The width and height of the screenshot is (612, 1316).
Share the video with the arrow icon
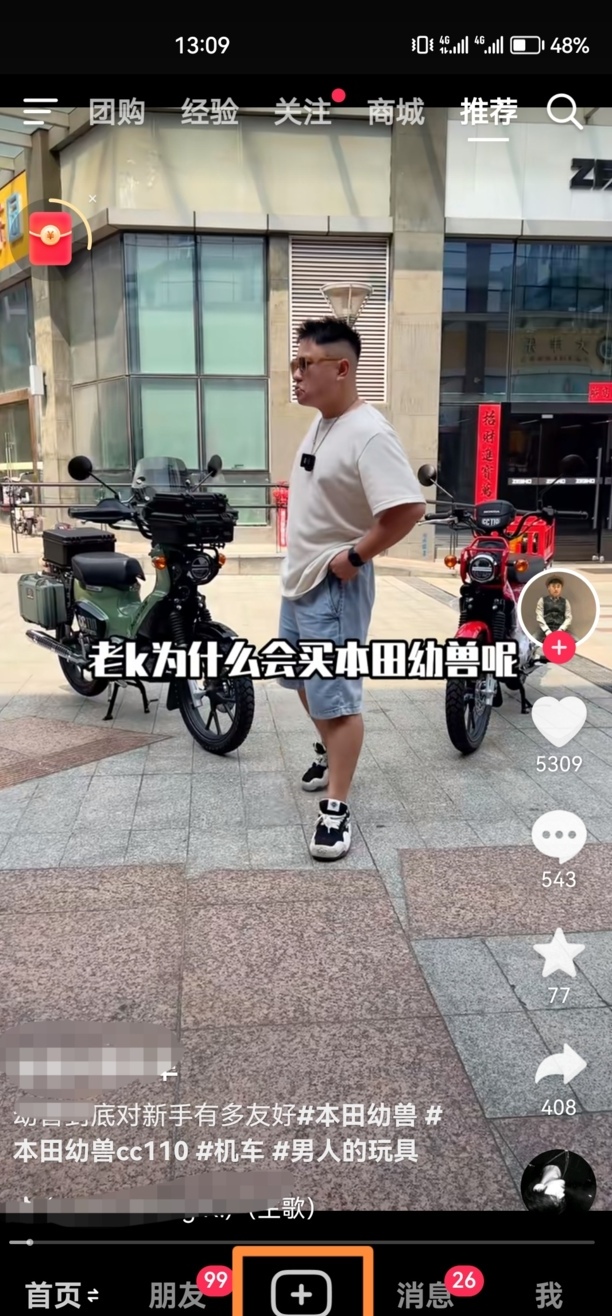click(558, 1065)
